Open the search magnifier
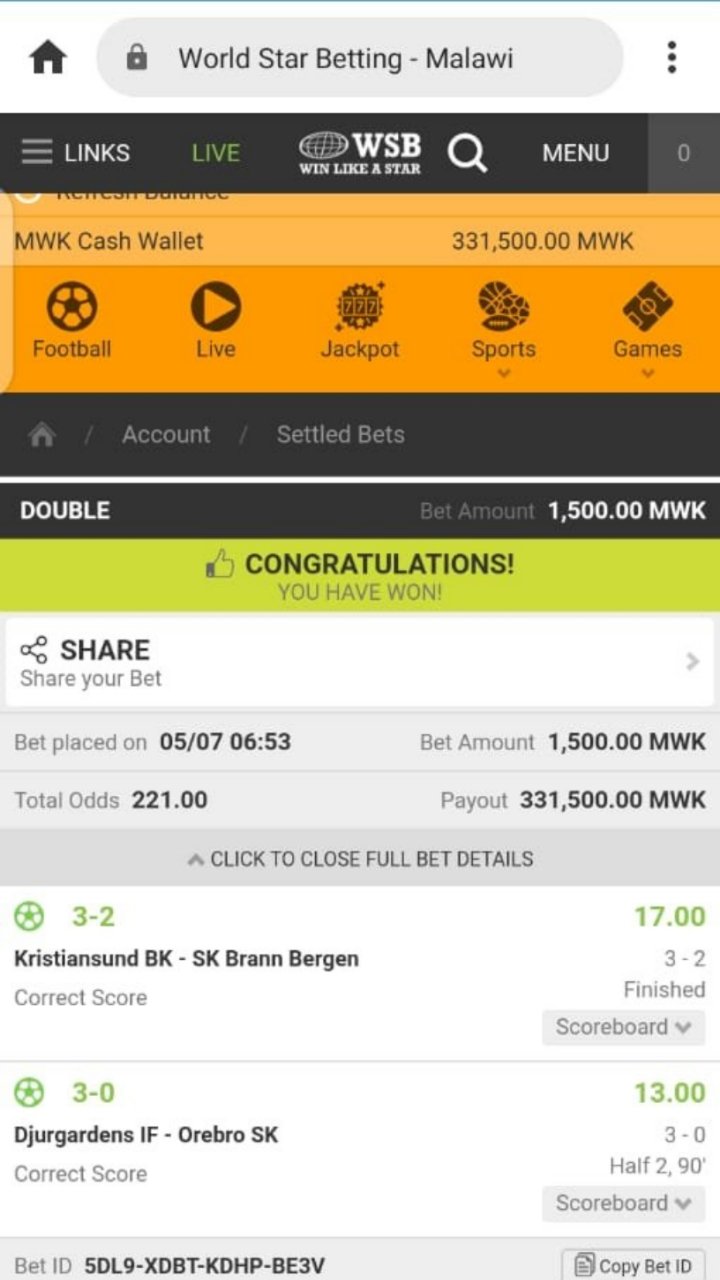Viewport: 720px width, 1280px height. (467, 153)
